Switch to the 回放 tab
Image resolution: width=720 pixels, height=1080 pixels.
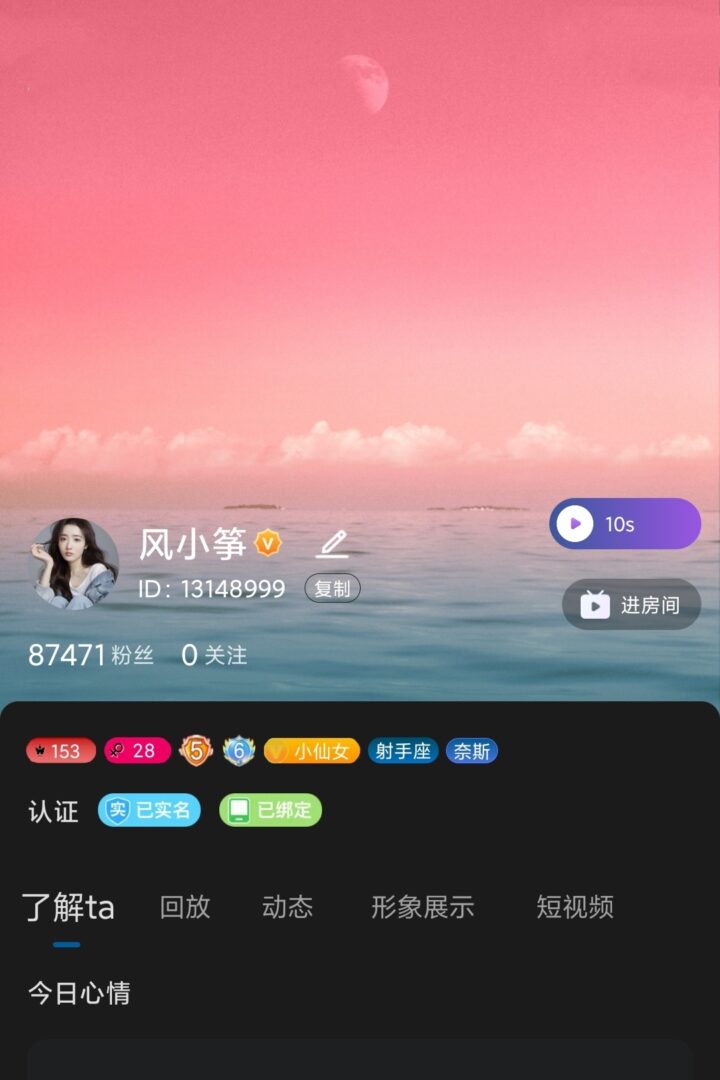pos(185,907)
